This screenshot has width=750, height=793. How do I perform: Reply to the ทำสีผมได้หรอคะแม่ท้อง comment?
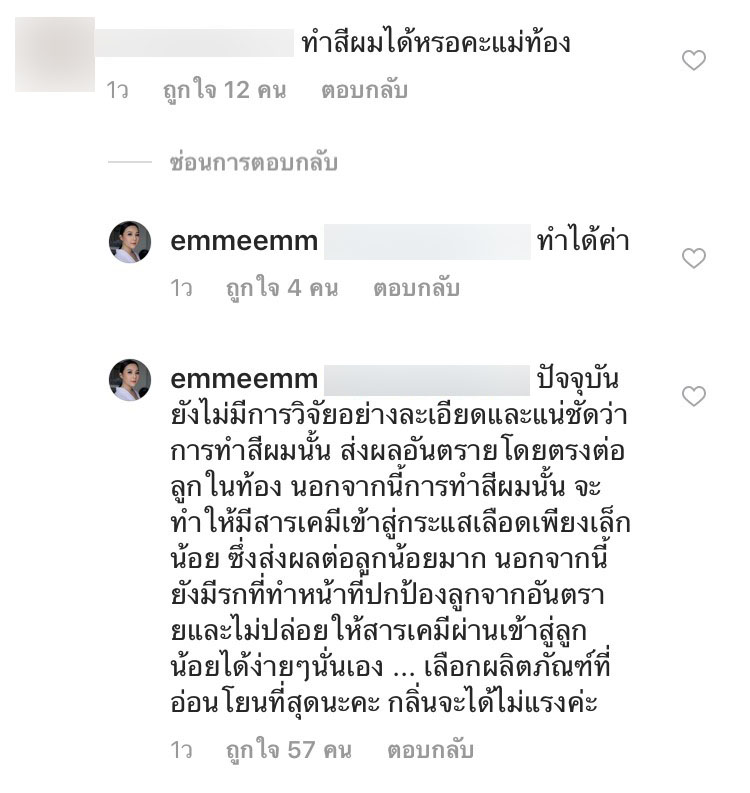[x=364, y=90]
